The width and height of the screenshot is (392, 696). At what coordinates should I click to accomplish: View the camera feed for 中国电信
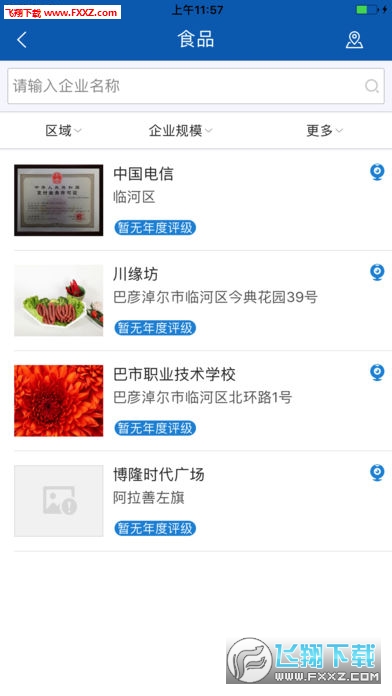377,172
